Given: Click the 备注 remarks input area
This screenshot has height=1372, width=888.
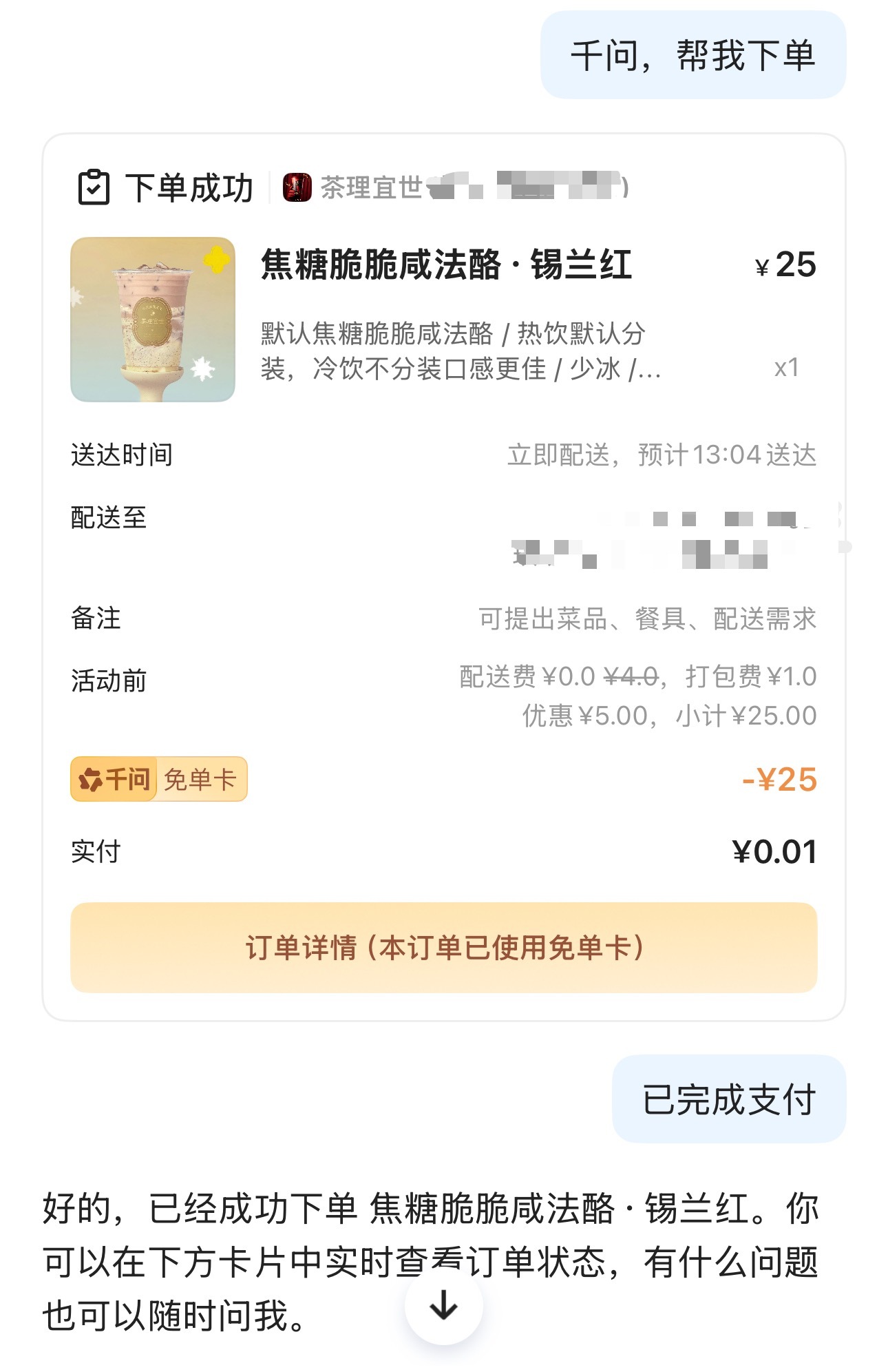Looking at the screenshot, I should coord(647,619).
